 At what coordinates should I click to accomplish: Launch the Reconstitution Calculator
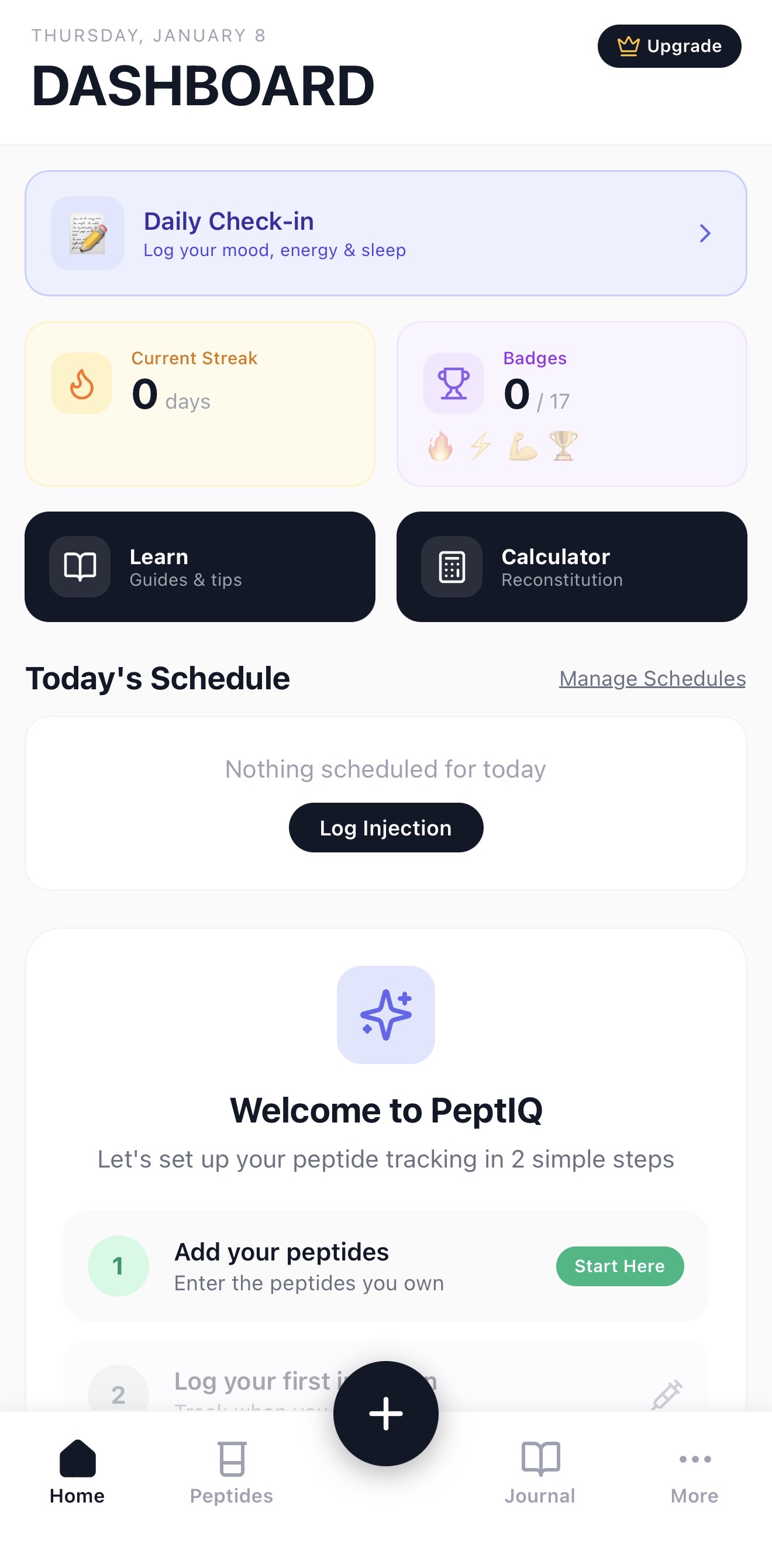[x=571, y=567]
